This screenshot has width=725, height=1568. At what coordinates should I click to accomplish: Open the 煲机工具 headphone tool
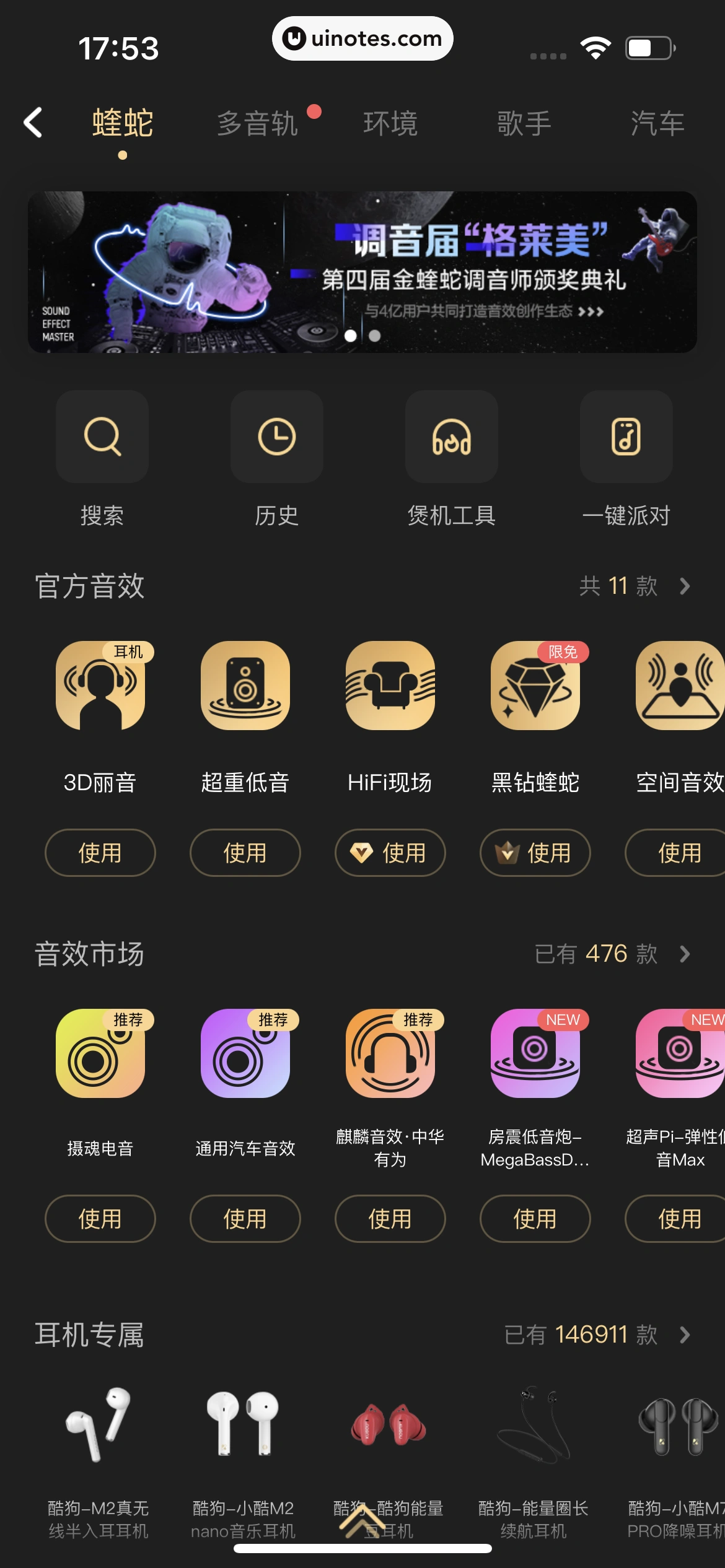[x=452, y=437]
